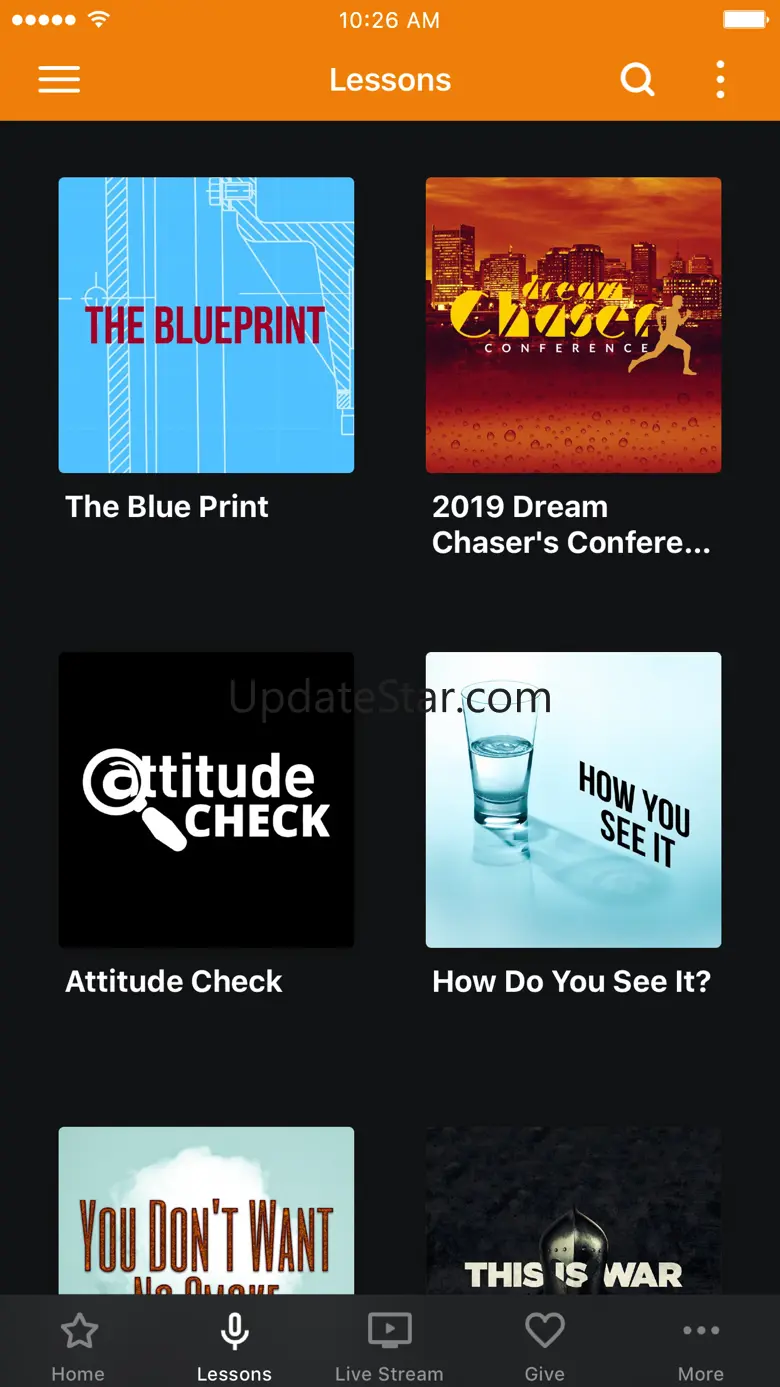
Task: Open The Blue Print lesson series
Action: [206, 325]
